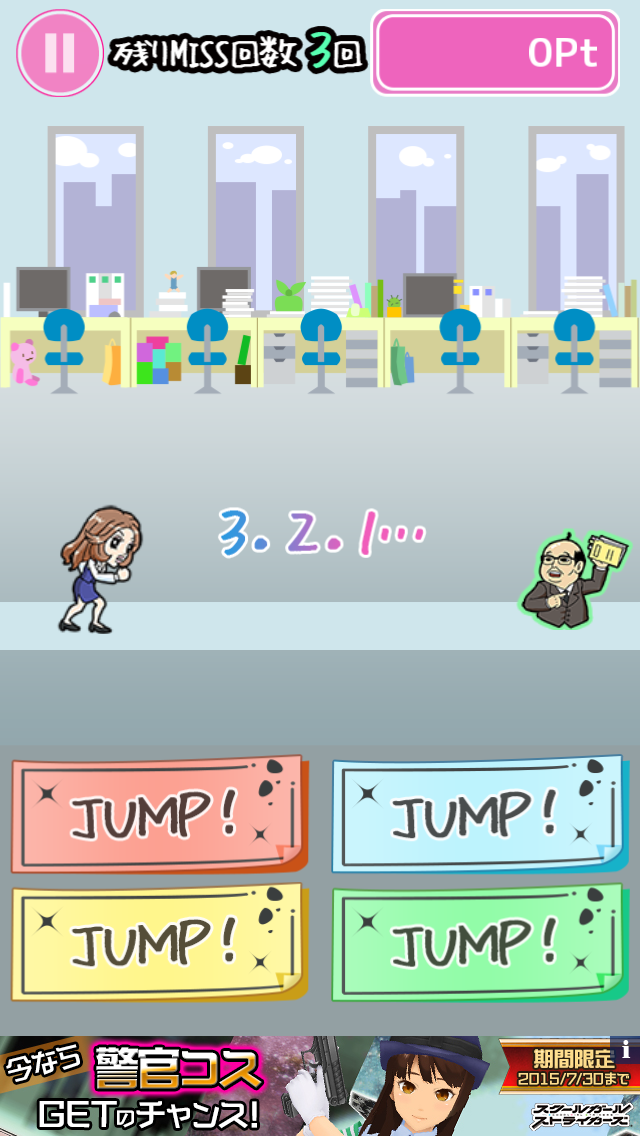Tap the yellow JUMP! button
640x1136 pixels.
pos(158,941)
